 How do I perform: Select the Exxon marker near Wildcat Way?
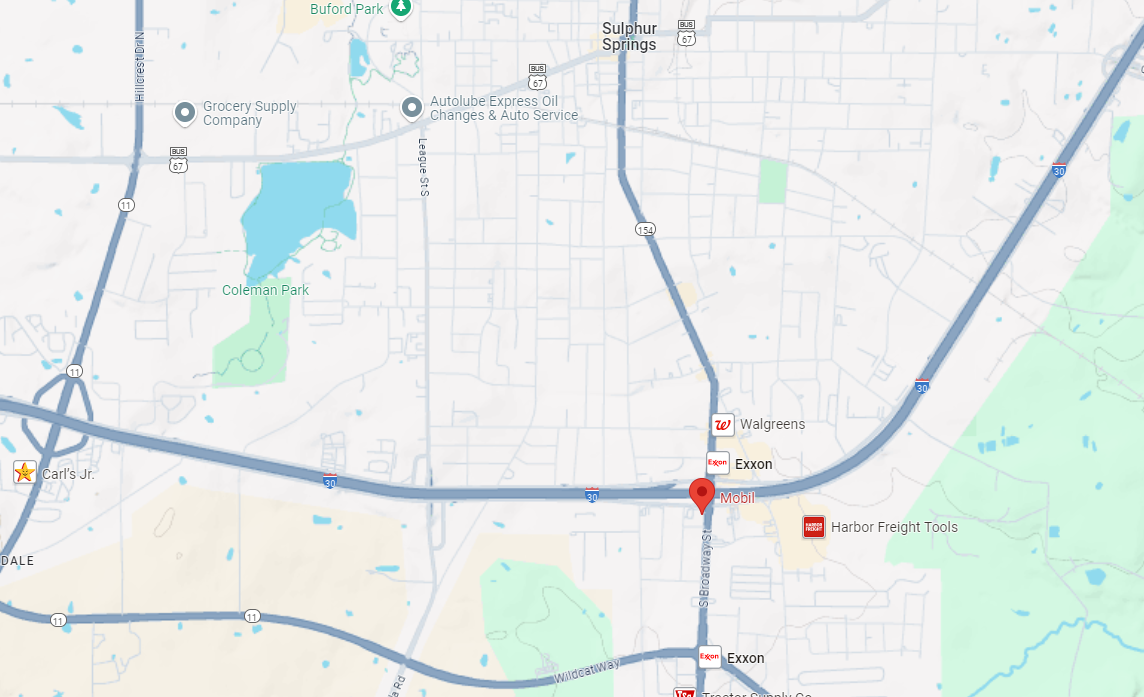coord(709,657)
